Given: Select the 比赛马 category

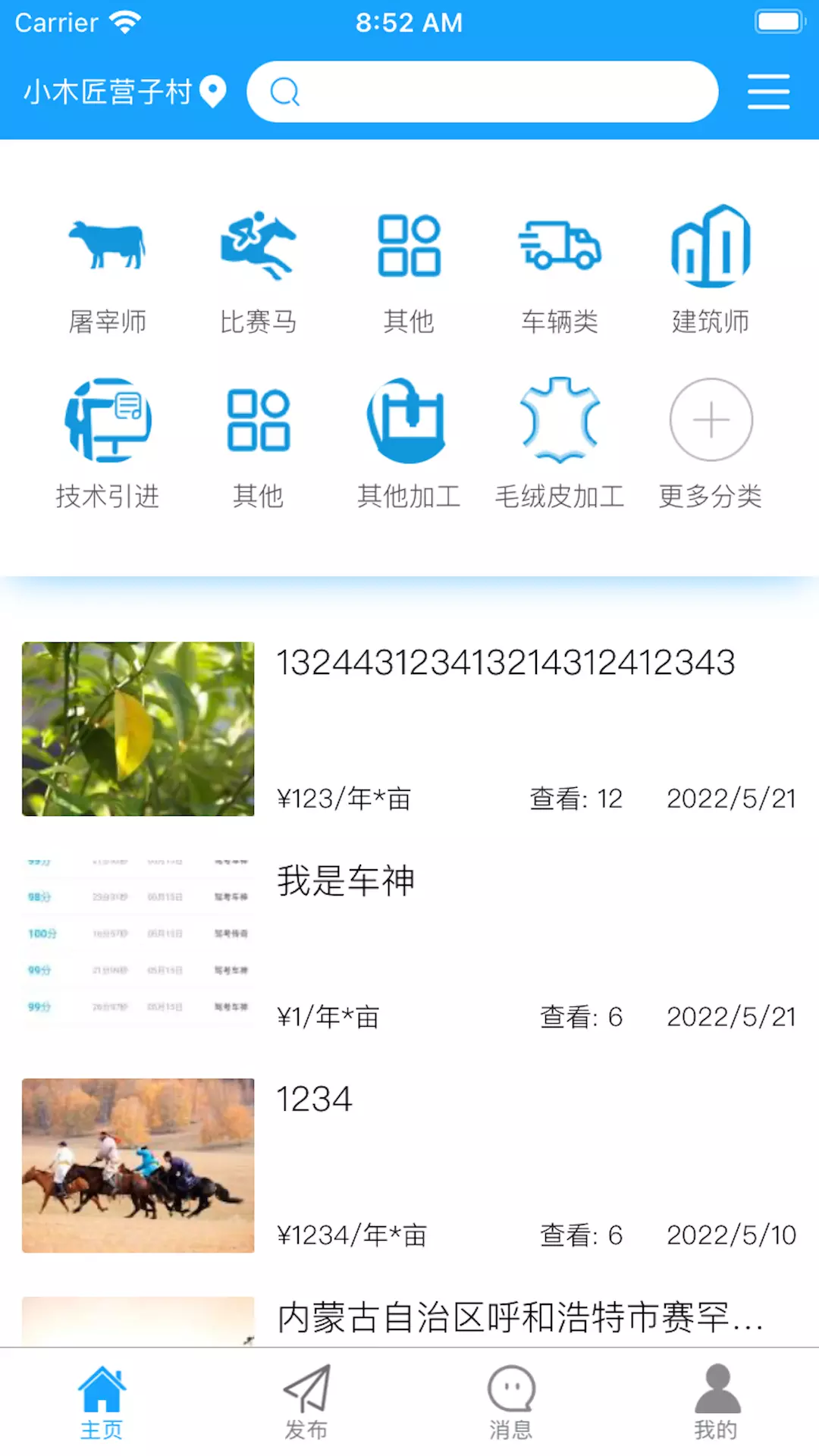Looking at the screenshot, I should tap(258, 270).
